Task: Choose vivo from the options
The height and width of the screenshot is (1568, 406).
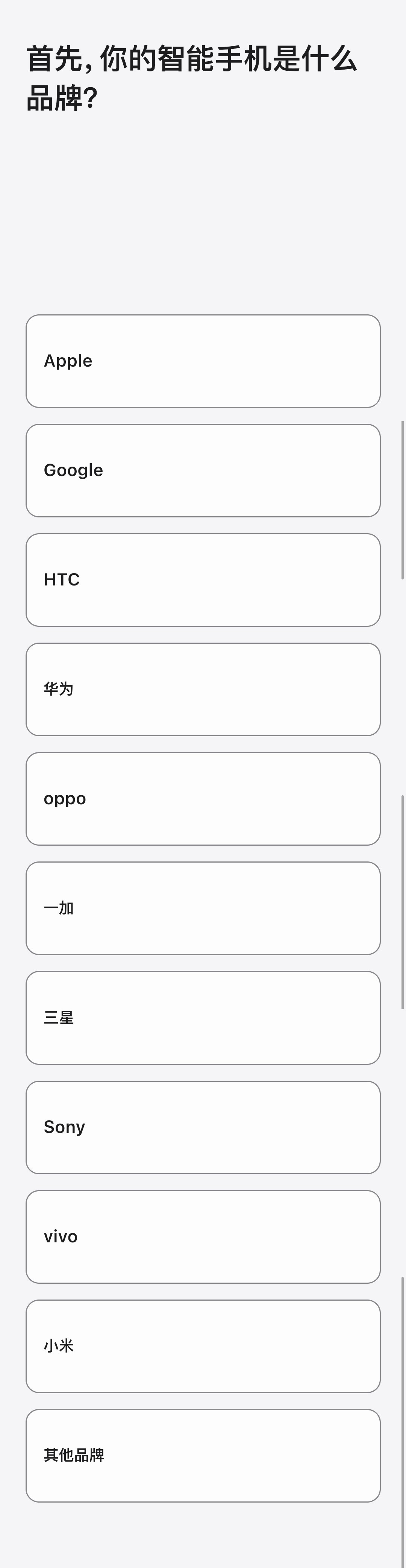Action: tap(203, 1236)
